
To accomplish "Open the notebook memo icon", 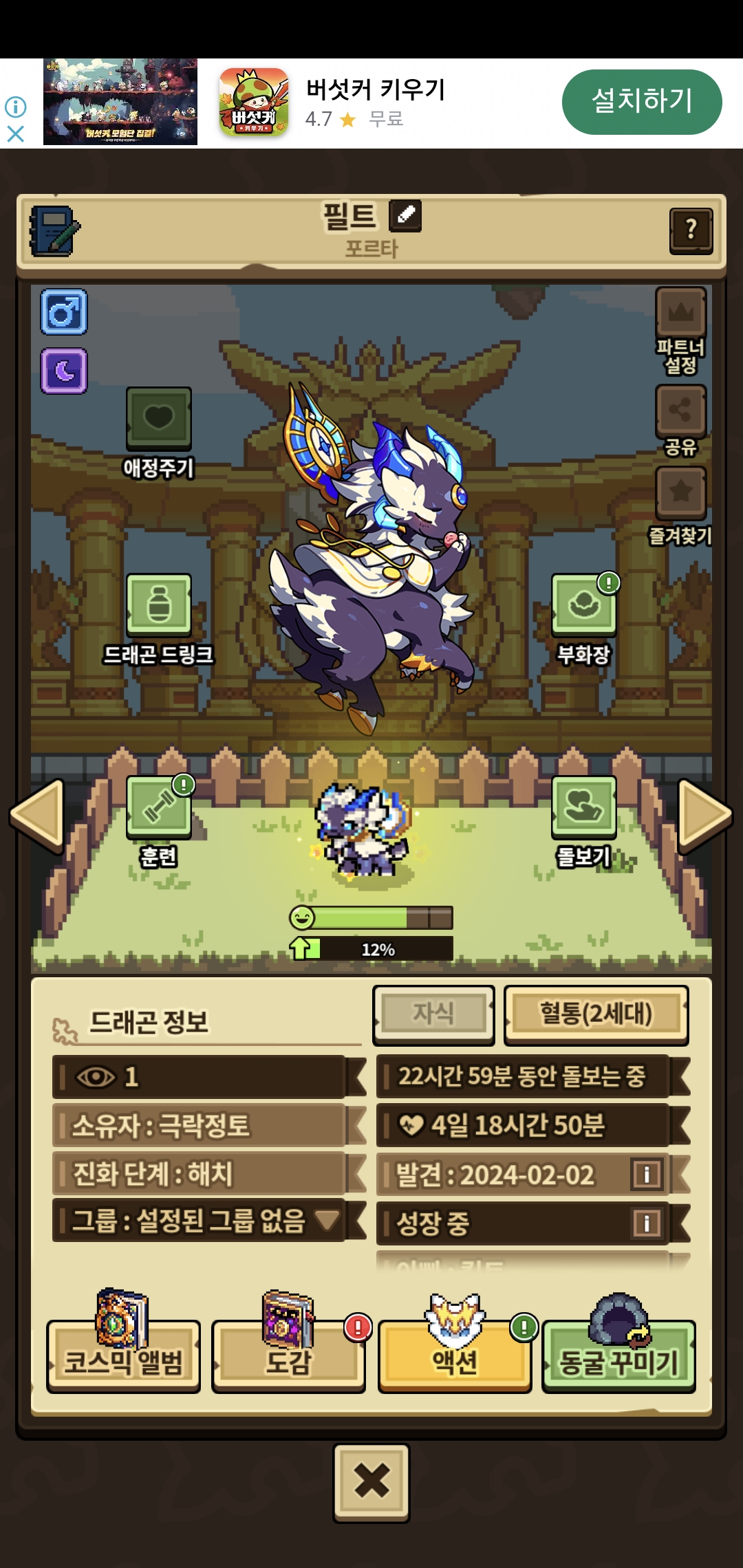I will (54, 232).
